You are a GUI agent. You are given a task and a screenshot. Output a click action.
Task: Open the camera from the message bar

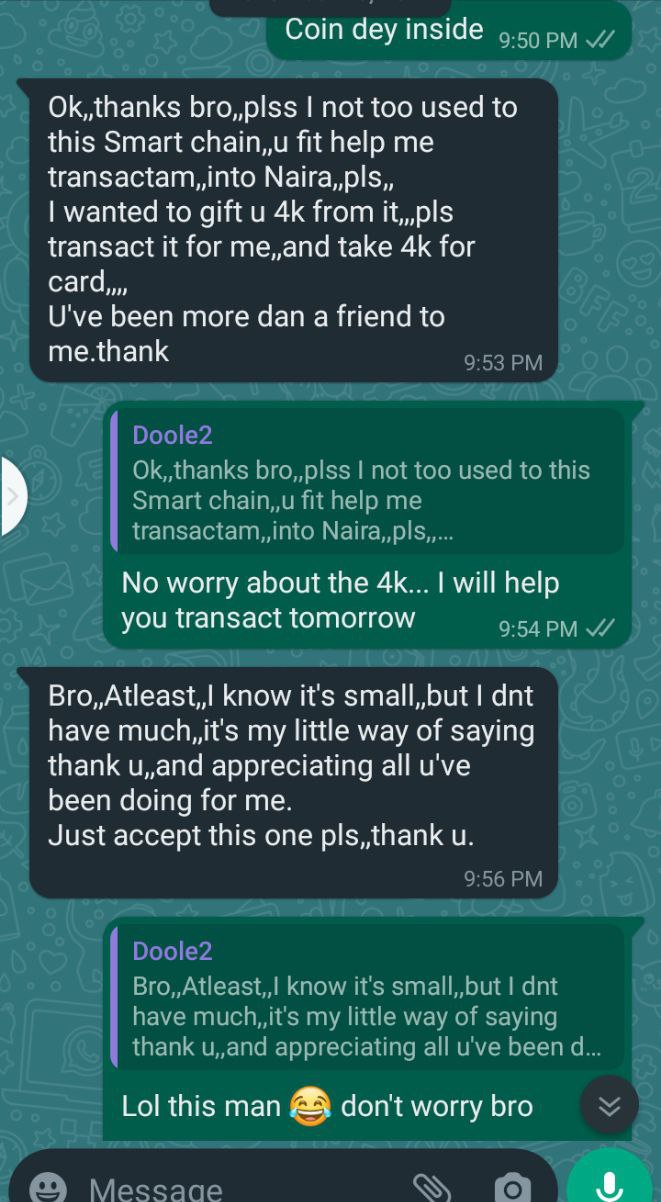pyautogui.click(x=512, y=1187)
